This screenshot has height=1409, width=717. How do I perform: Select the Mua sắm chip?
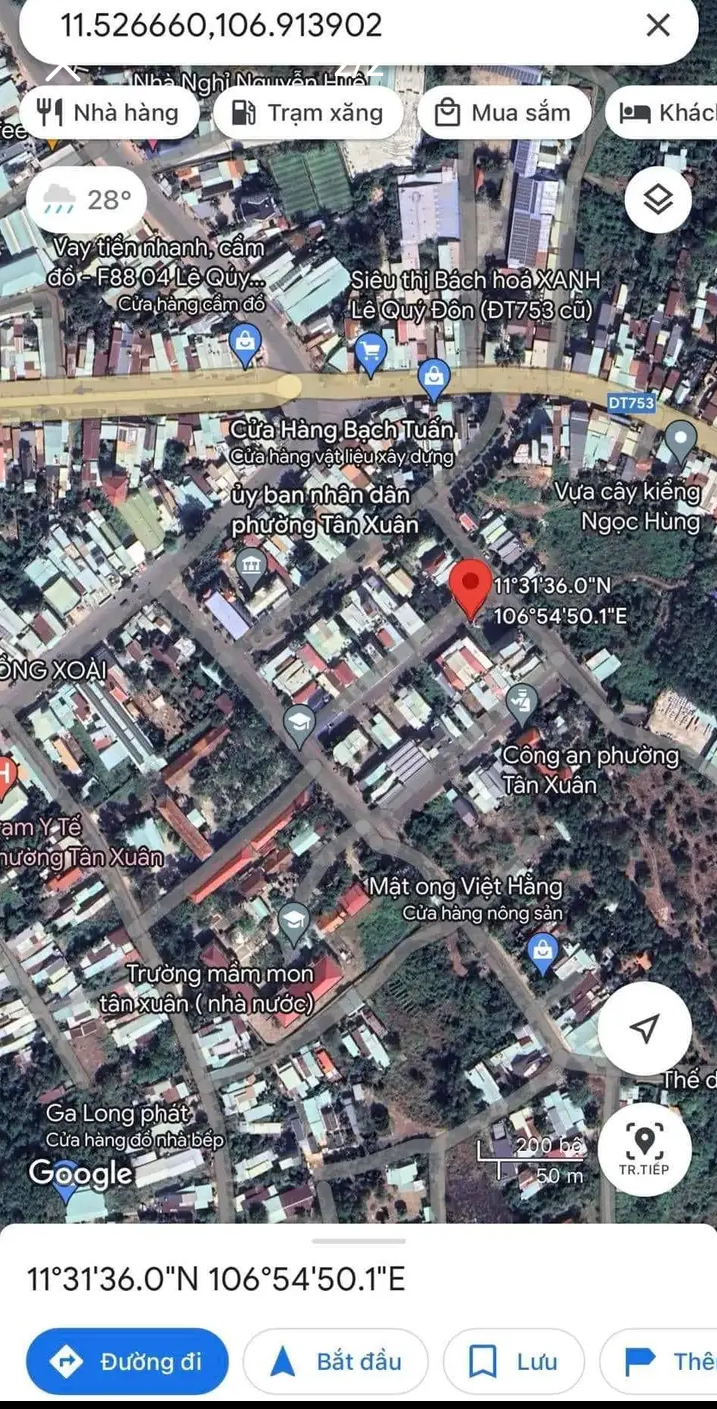(503, 112)
